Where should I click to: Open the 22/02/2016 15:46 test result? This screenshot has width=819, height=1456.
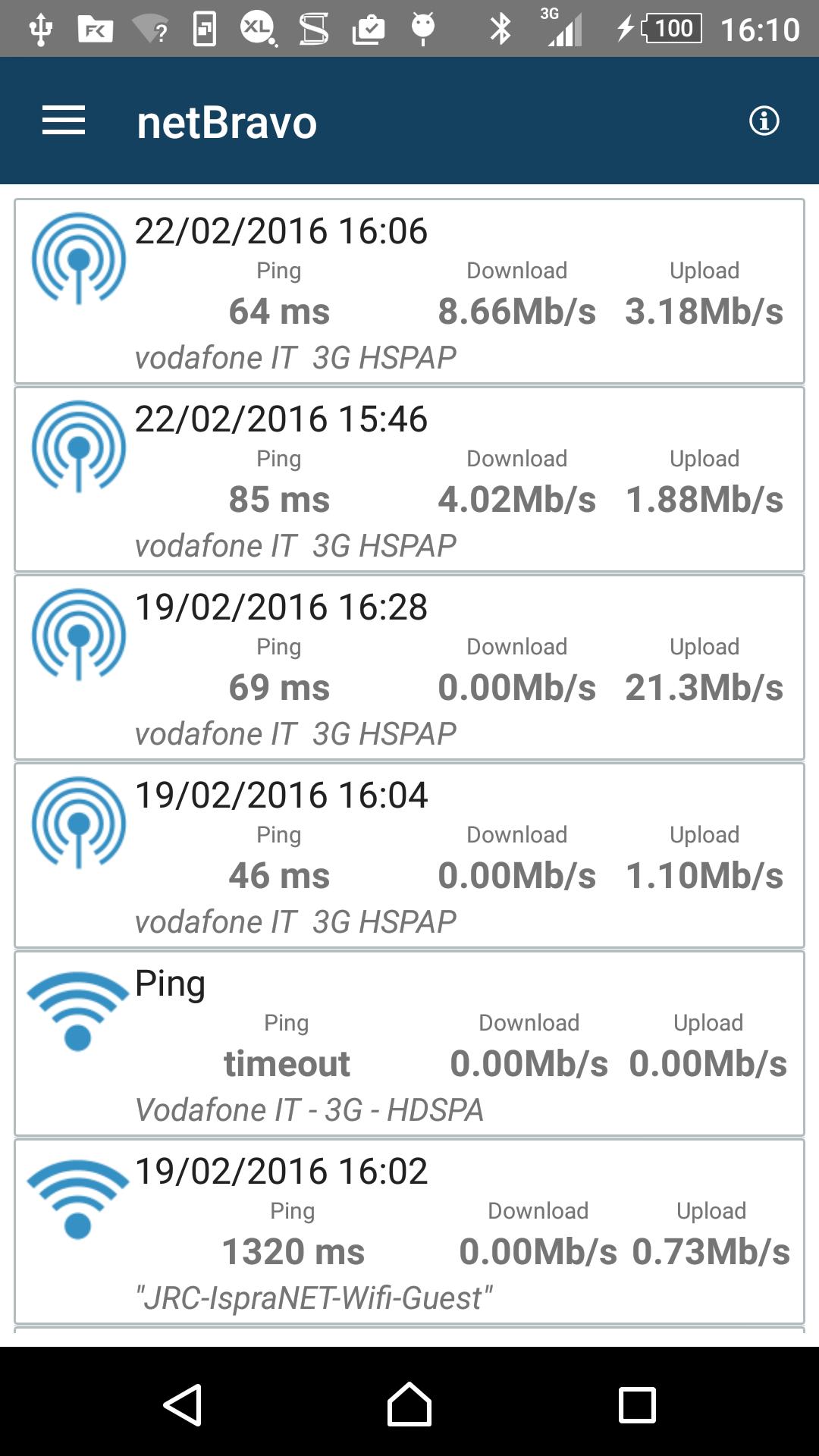pos(409,479)
